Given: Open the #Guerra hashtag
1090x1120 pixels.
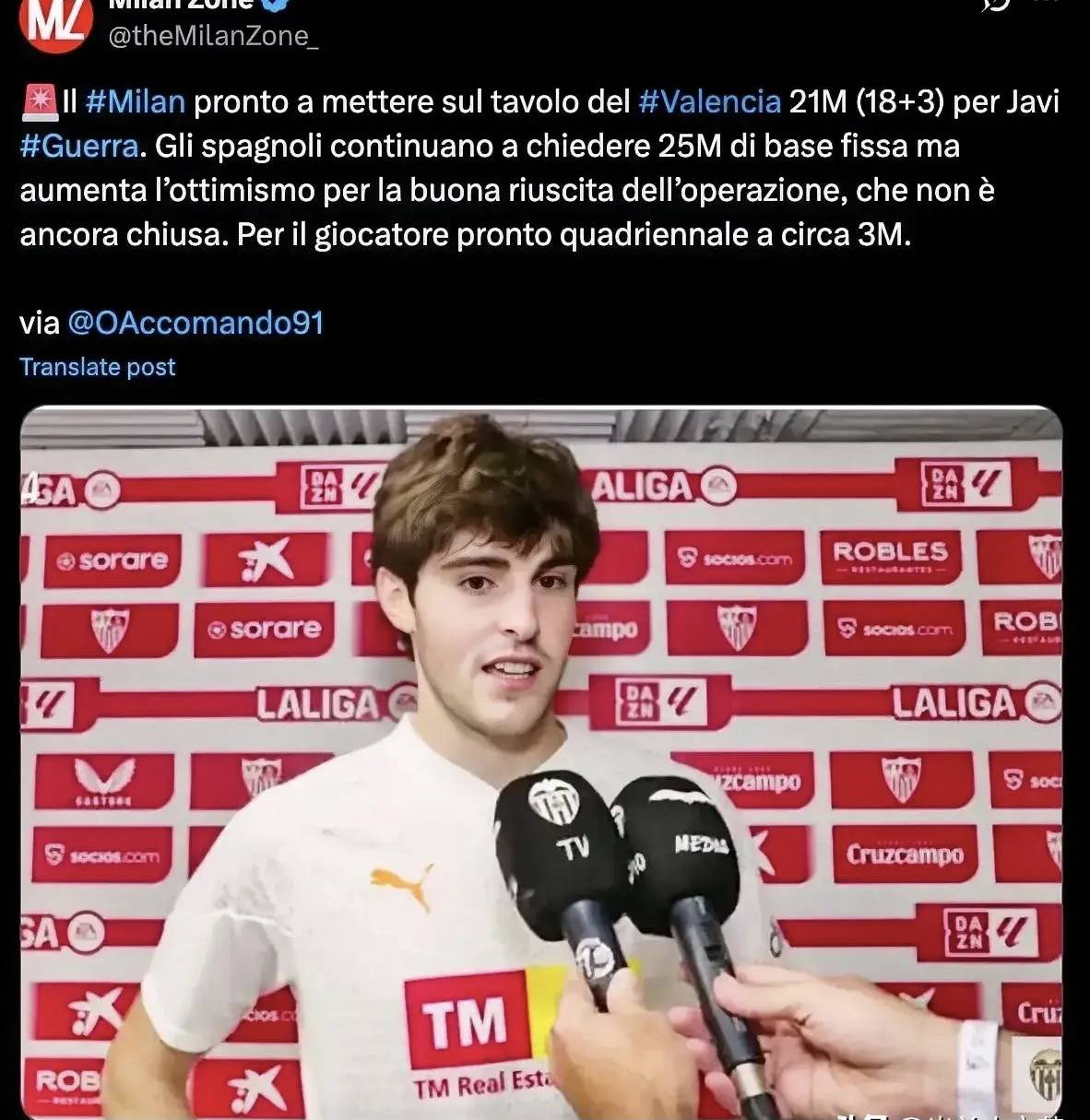Looking at the screenshot, I should (x=79, y=146).
